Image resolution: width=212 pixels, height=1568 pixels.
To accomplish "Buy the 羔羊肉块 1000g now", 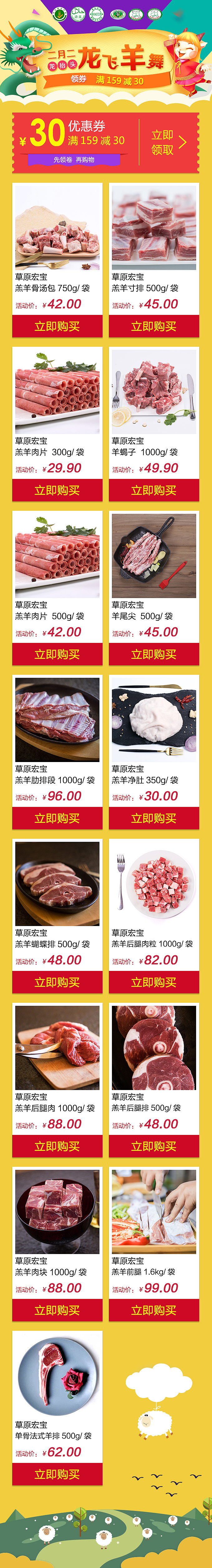I will click(57, 1310).
